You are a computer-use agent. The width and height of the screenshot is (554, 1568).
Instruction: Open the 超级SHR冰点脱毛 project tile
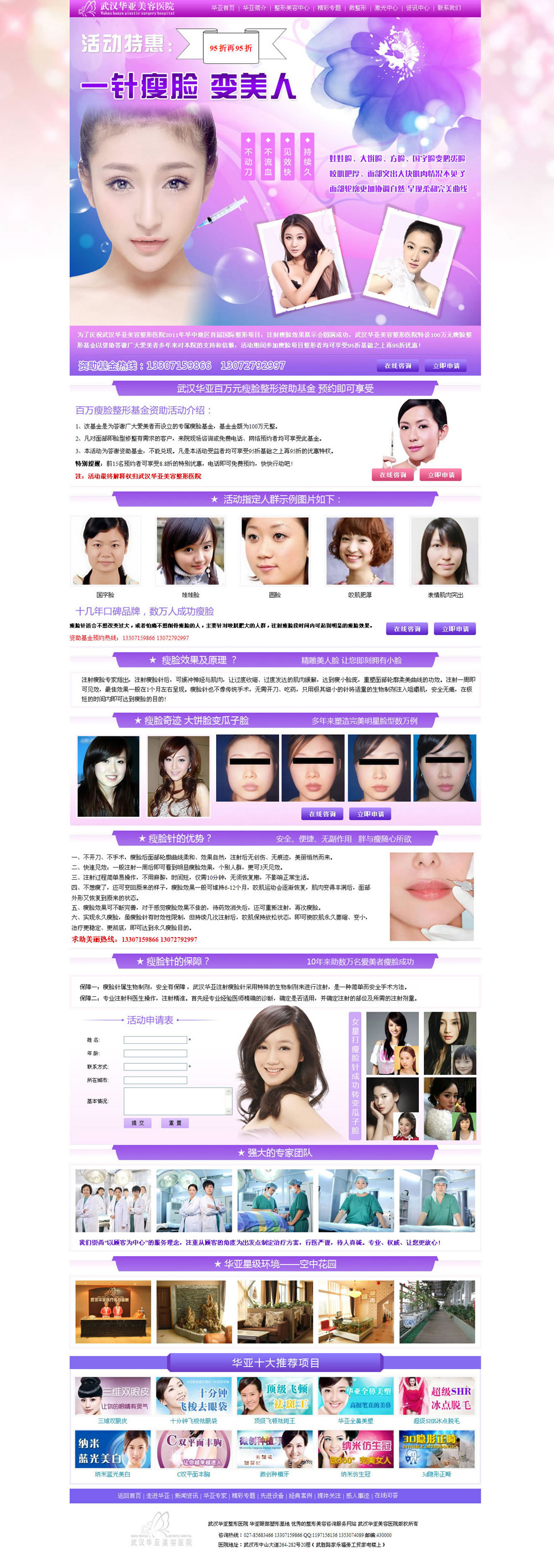(437, 1396)
